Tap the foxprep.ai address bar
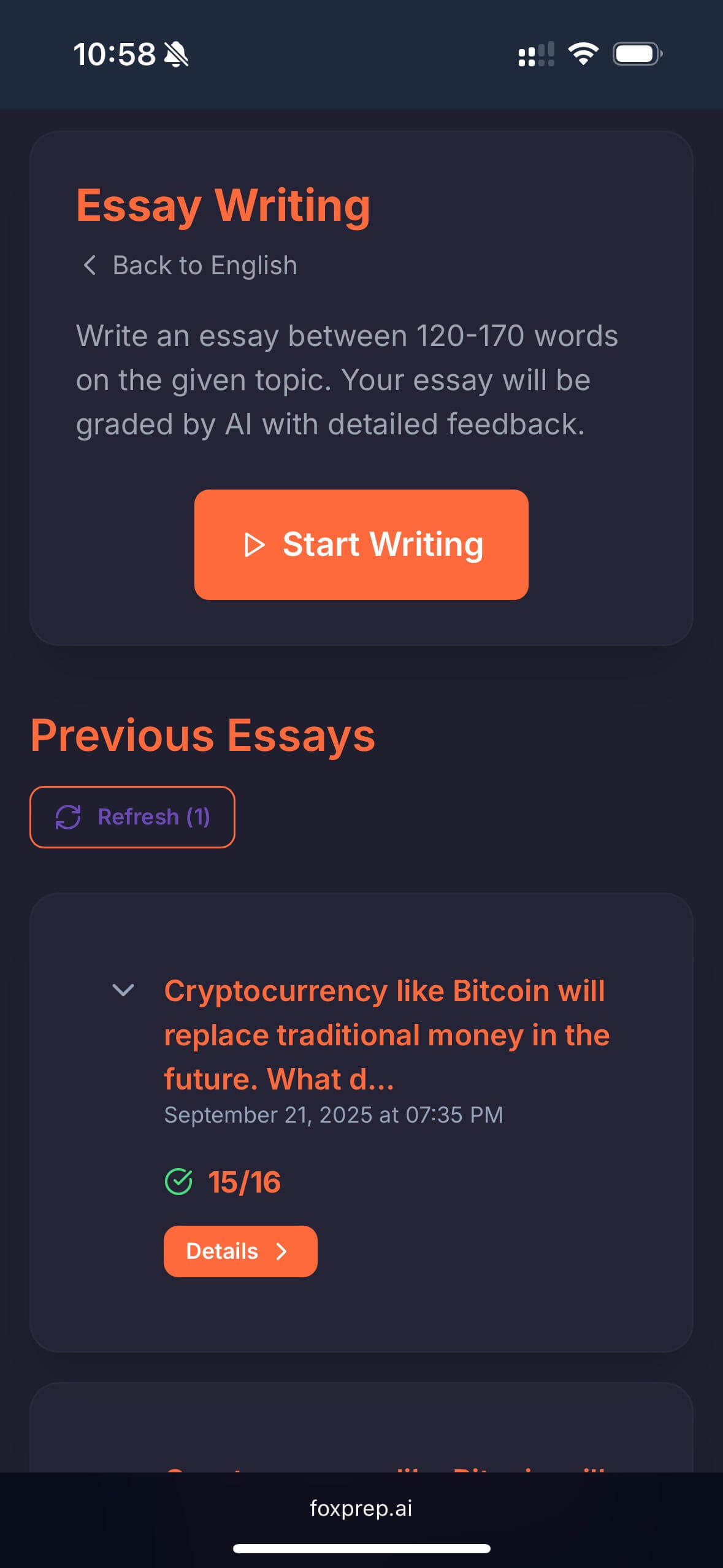Viewport: 723px width, 1568px height. pos(361,1507)
